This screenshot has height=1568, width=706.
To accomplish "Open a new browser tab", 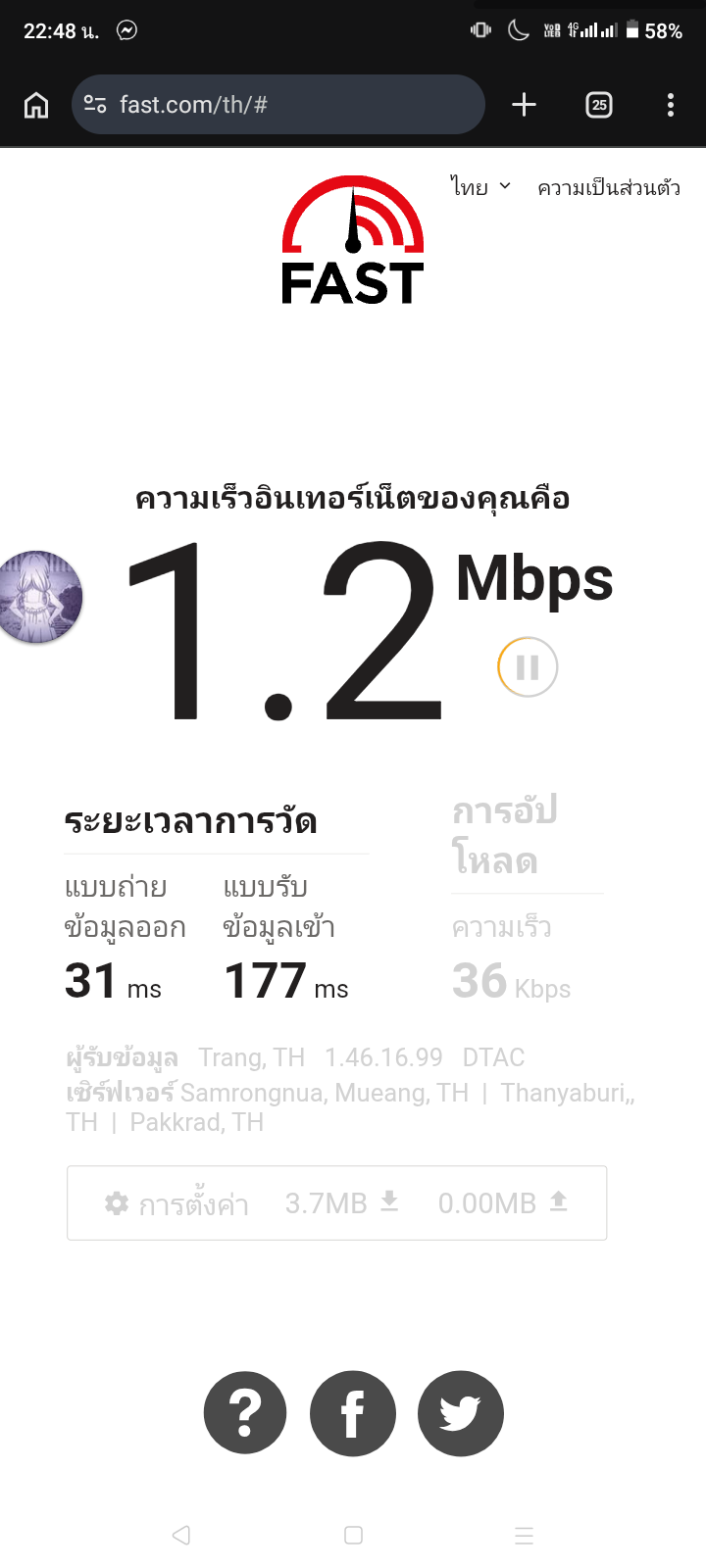I will 525,105.
